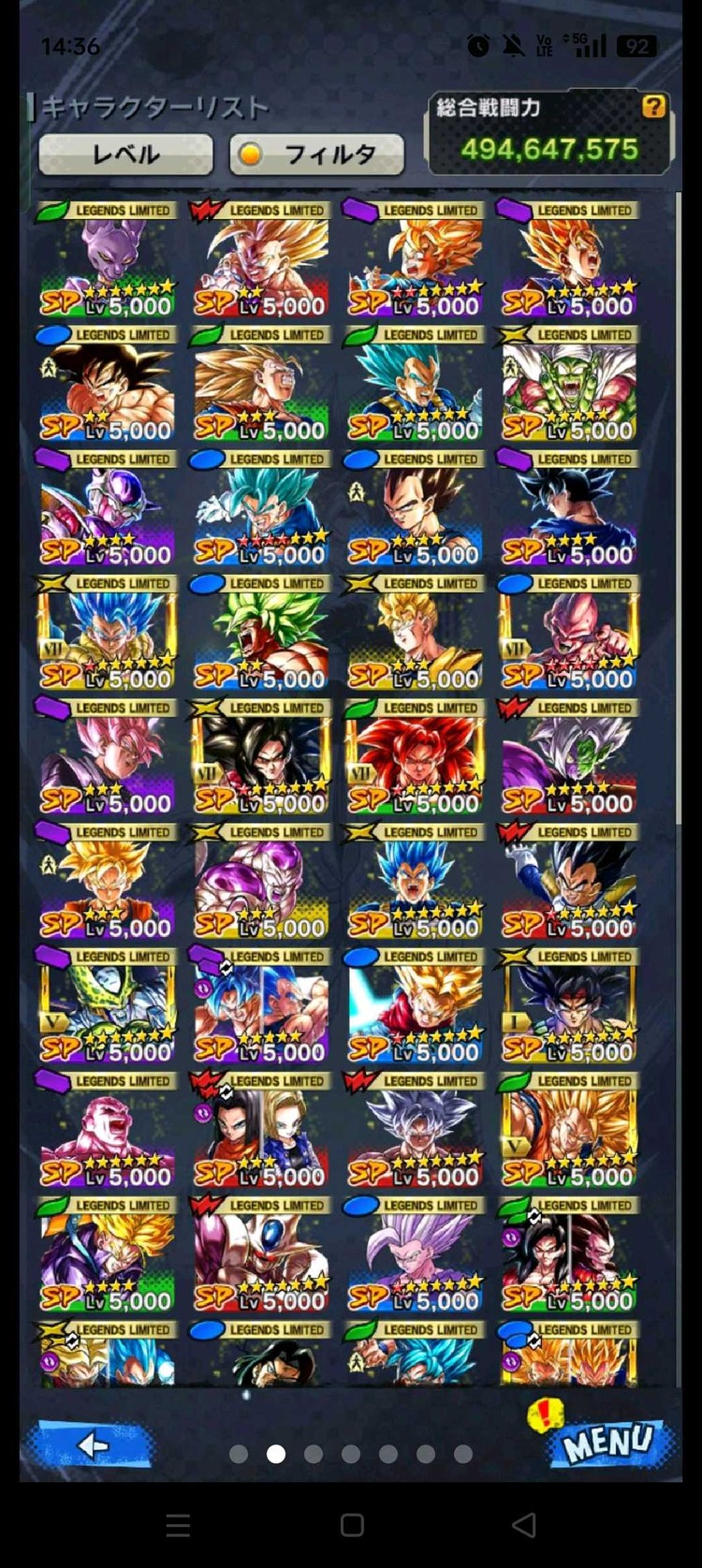Open the Jiren character card
Viewport: 702px width, 1568px height.
point(106,1131)
